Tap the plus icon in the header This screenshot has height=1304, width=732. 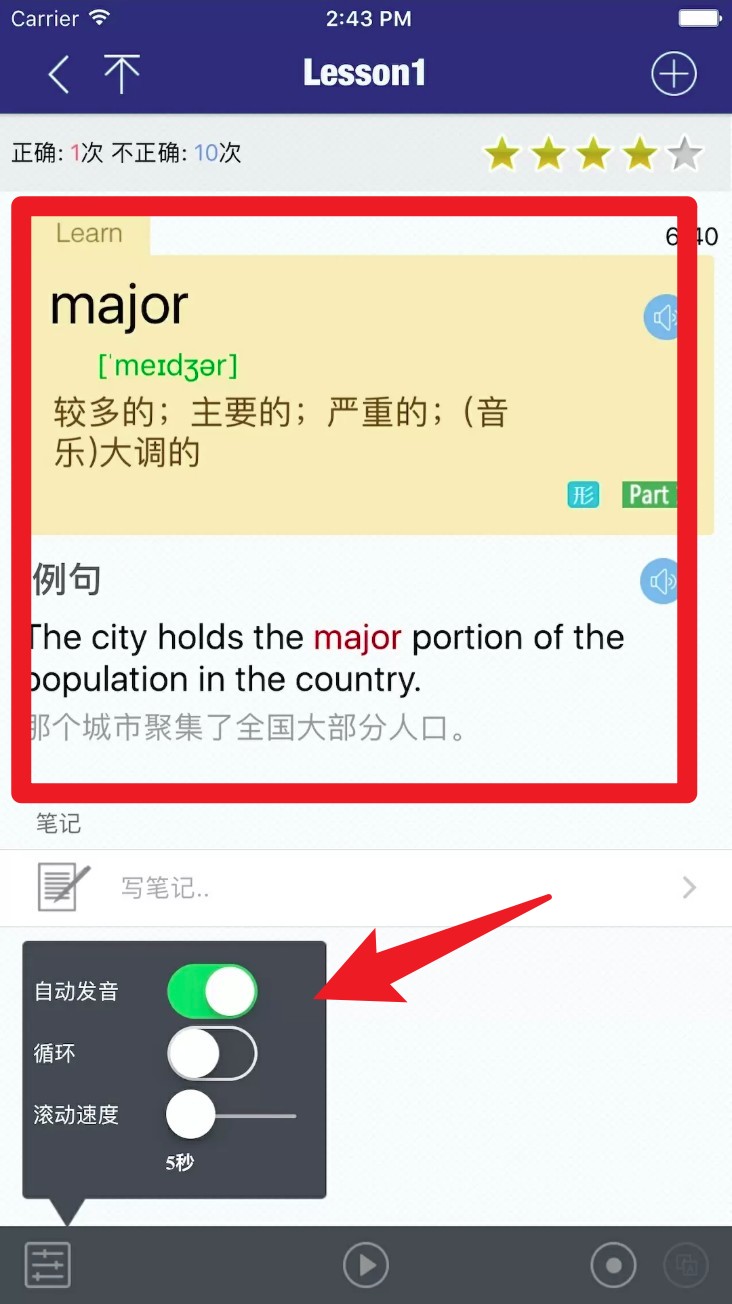673,74
